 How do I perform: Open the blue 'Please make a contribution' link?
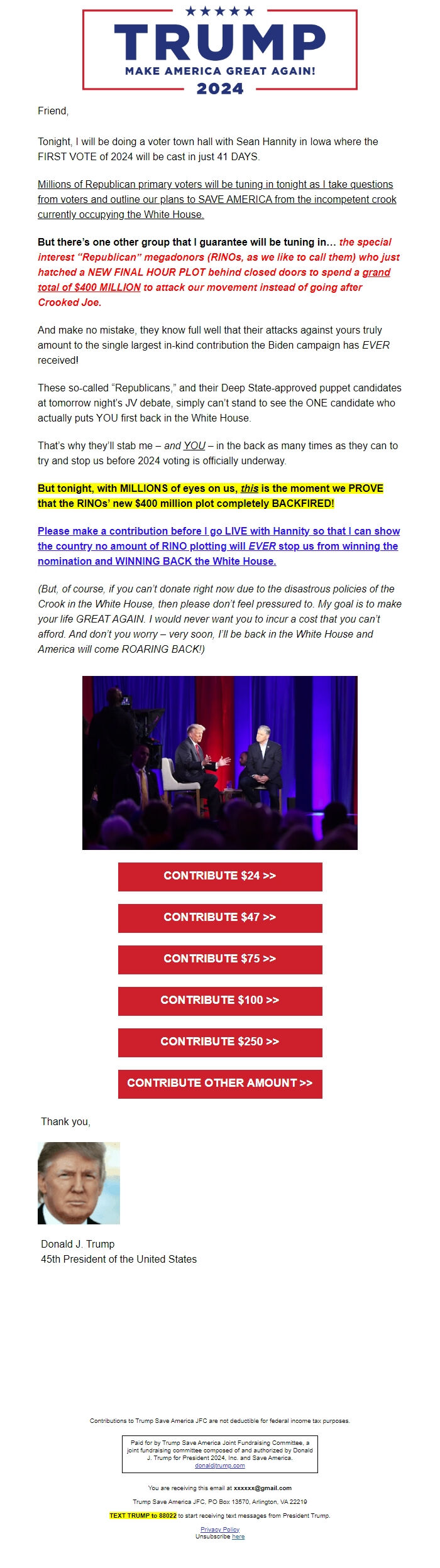tap(218, 546)
